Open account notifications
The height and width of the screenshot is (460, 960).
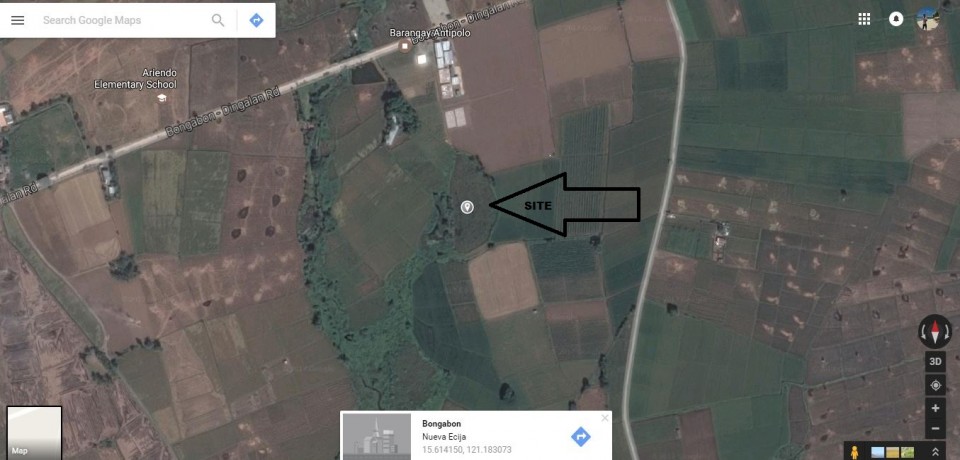(x=896, y=19)
